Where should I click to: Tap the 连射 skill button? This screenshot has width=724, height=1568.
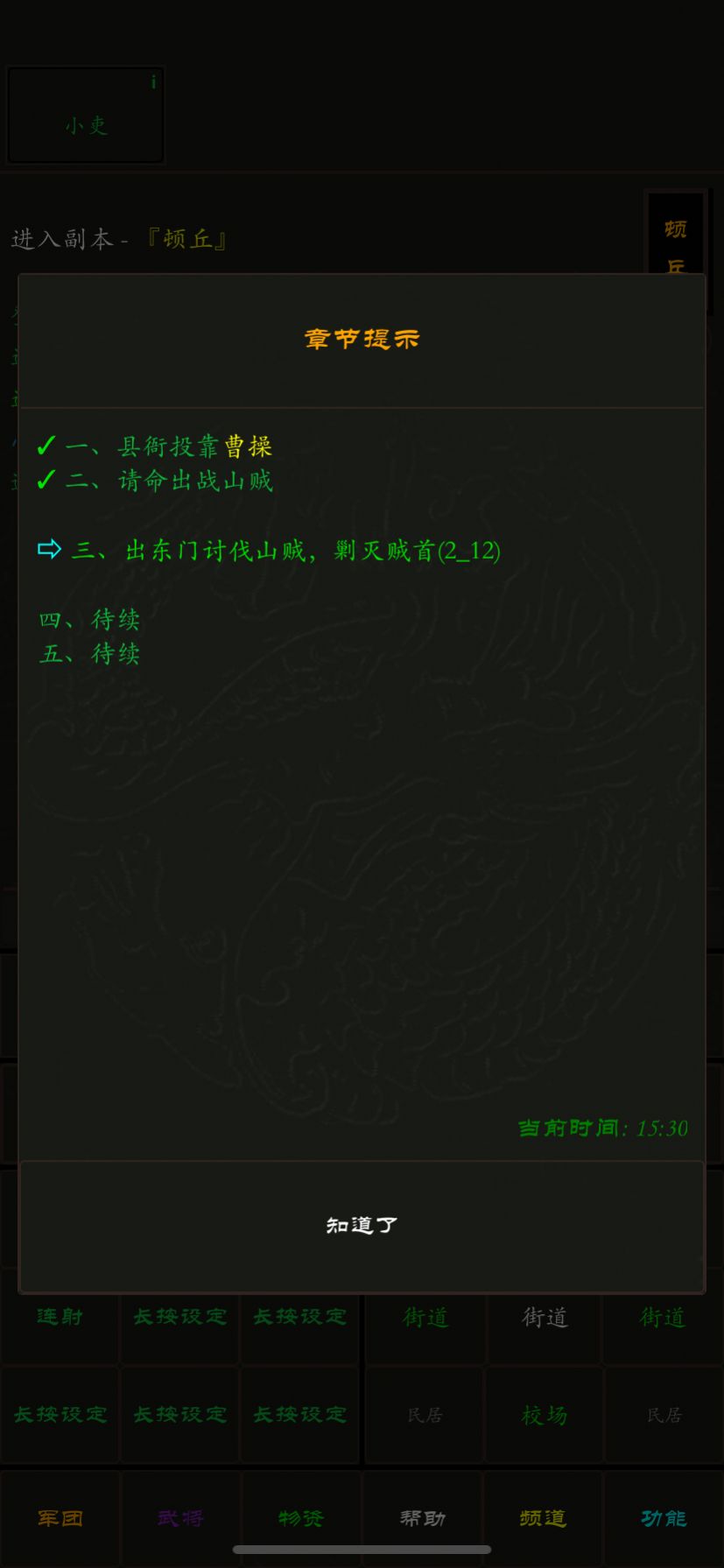(x=60, y=1317)
